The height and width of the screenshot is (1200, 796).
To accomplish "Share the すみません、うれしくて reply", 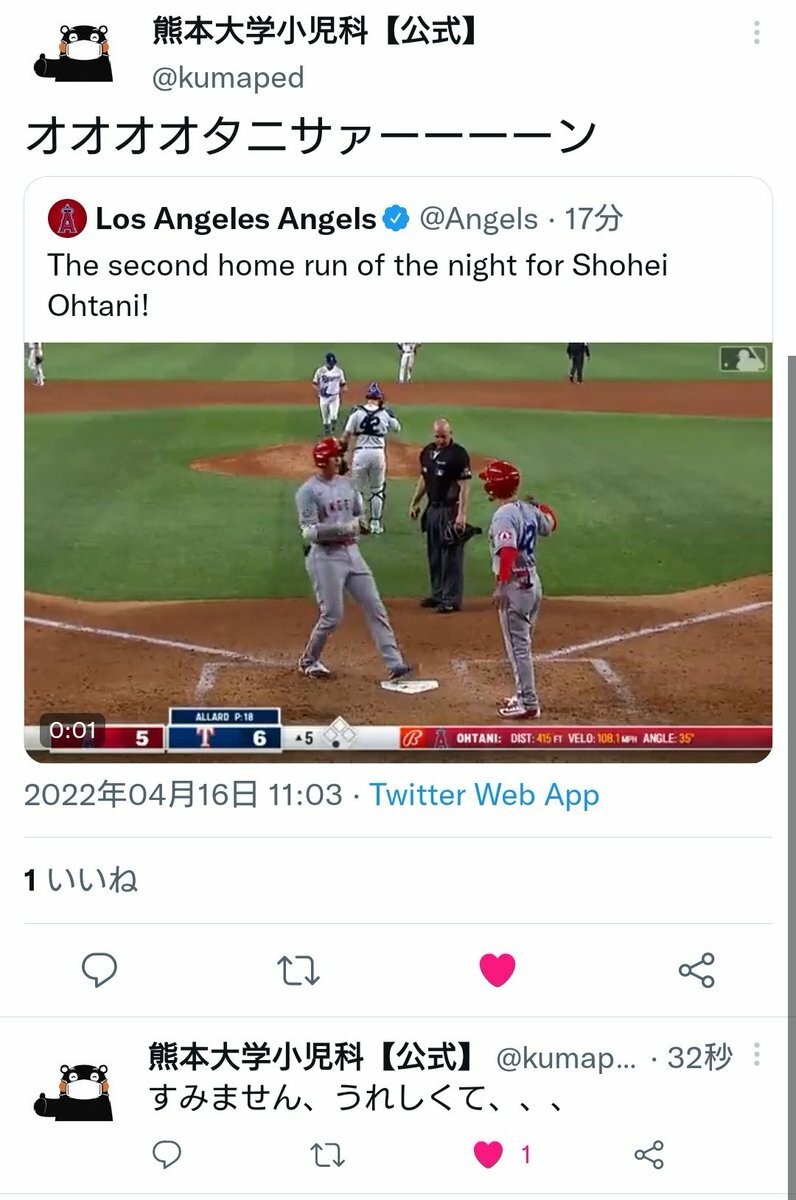I will coord(649,1155).
